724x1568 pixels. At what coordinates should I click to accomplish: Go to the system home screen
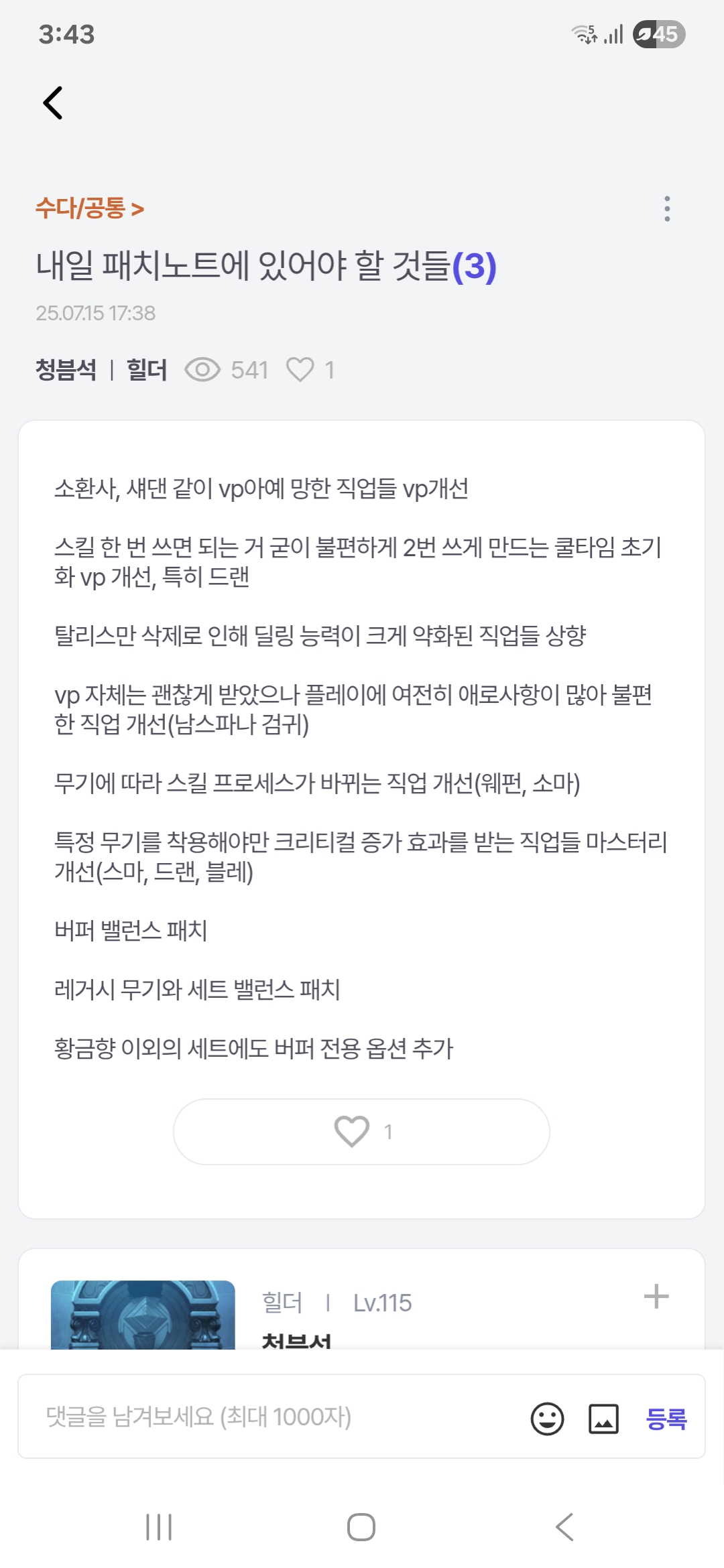361,1527
